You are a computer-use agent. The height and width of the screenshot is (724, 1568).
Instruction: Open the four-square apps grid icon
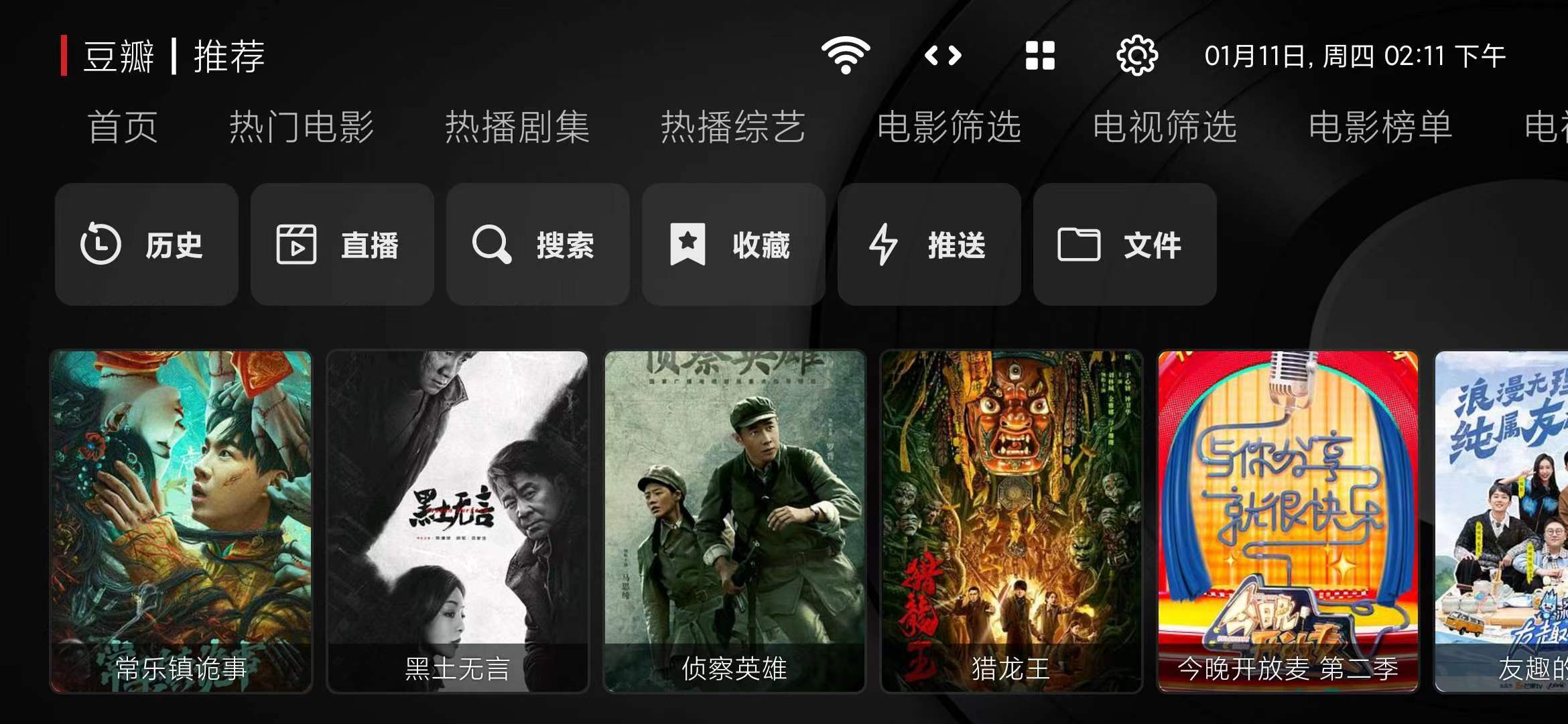tap(1040, 55)
